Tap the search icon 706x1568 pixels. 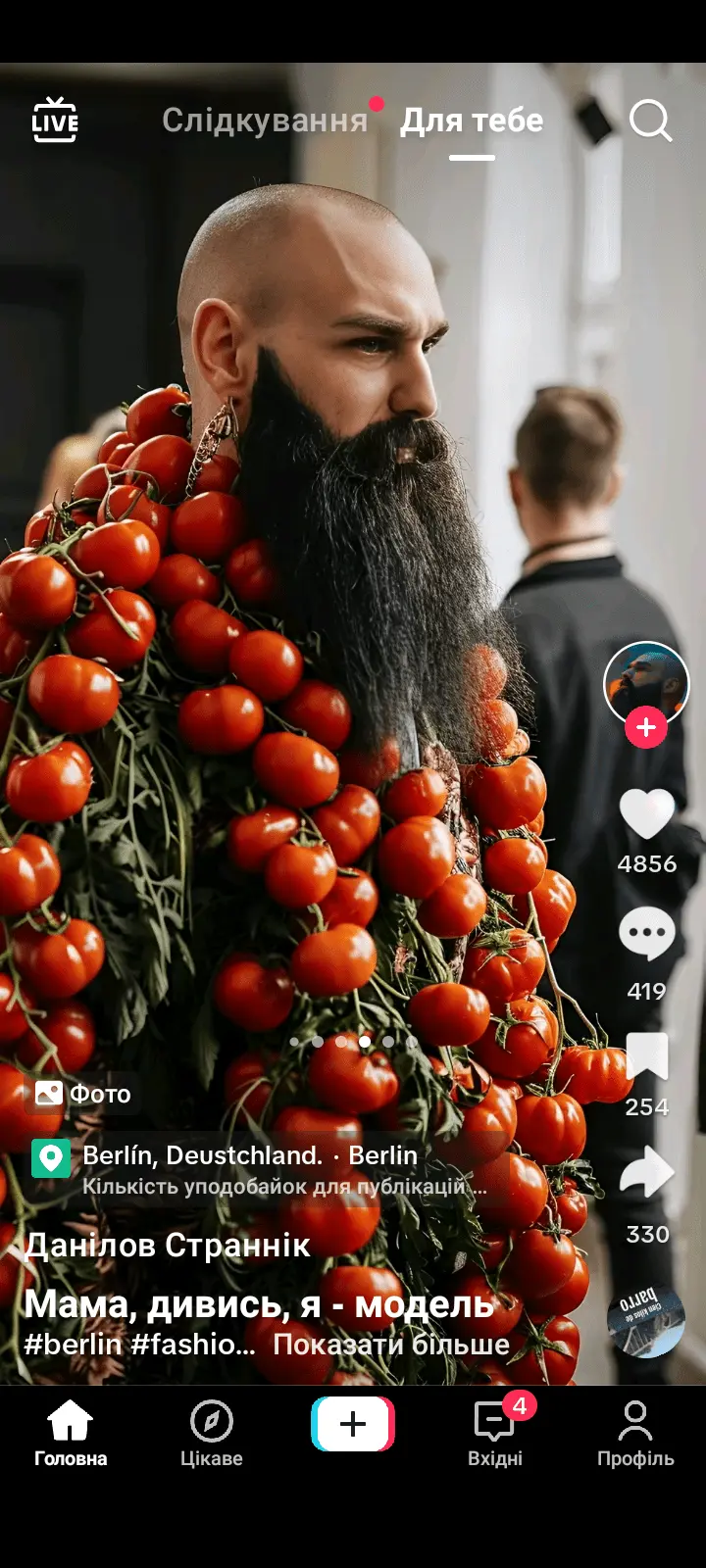click(x=650, y=121)
